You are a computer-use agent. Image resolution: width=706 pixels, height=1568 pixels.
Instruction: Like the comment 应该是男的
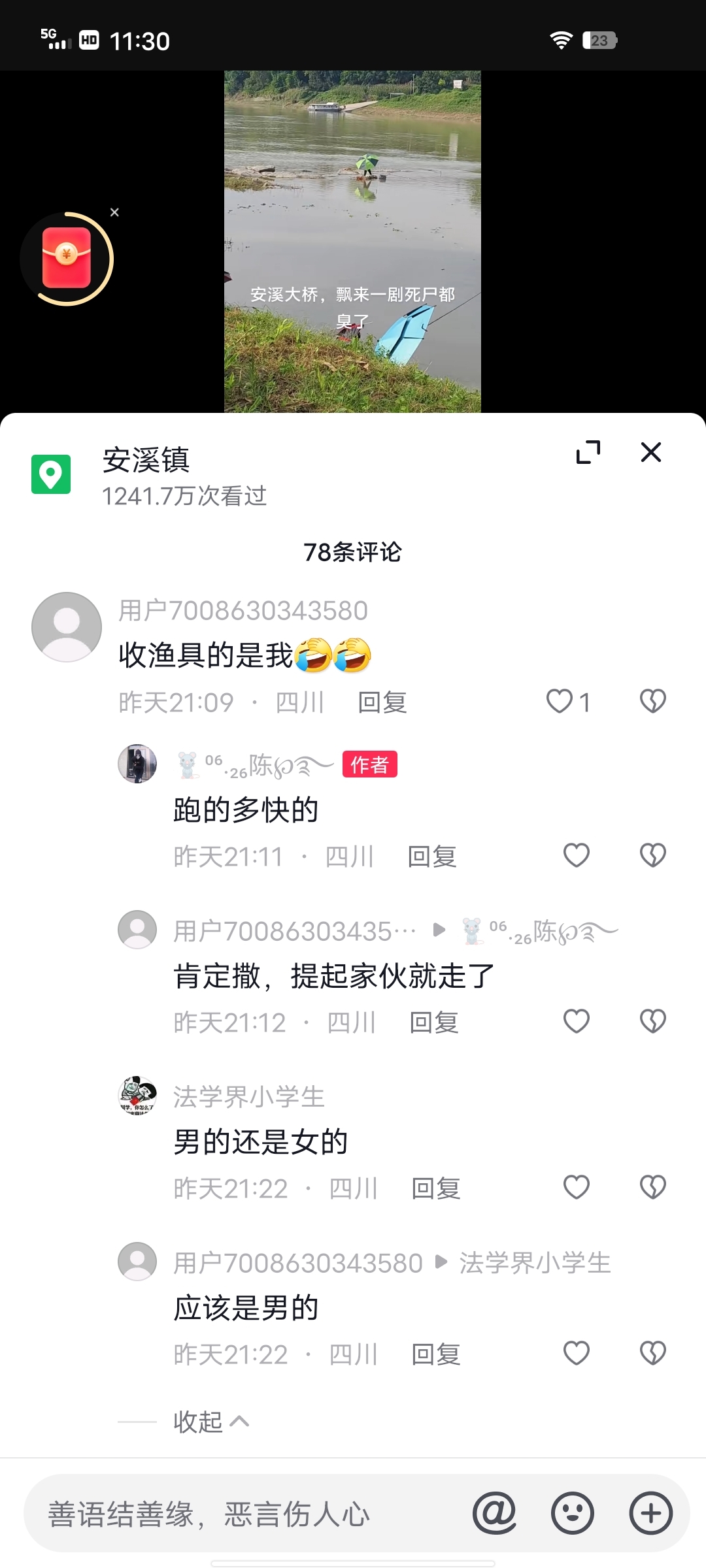tap(576, 1354)
